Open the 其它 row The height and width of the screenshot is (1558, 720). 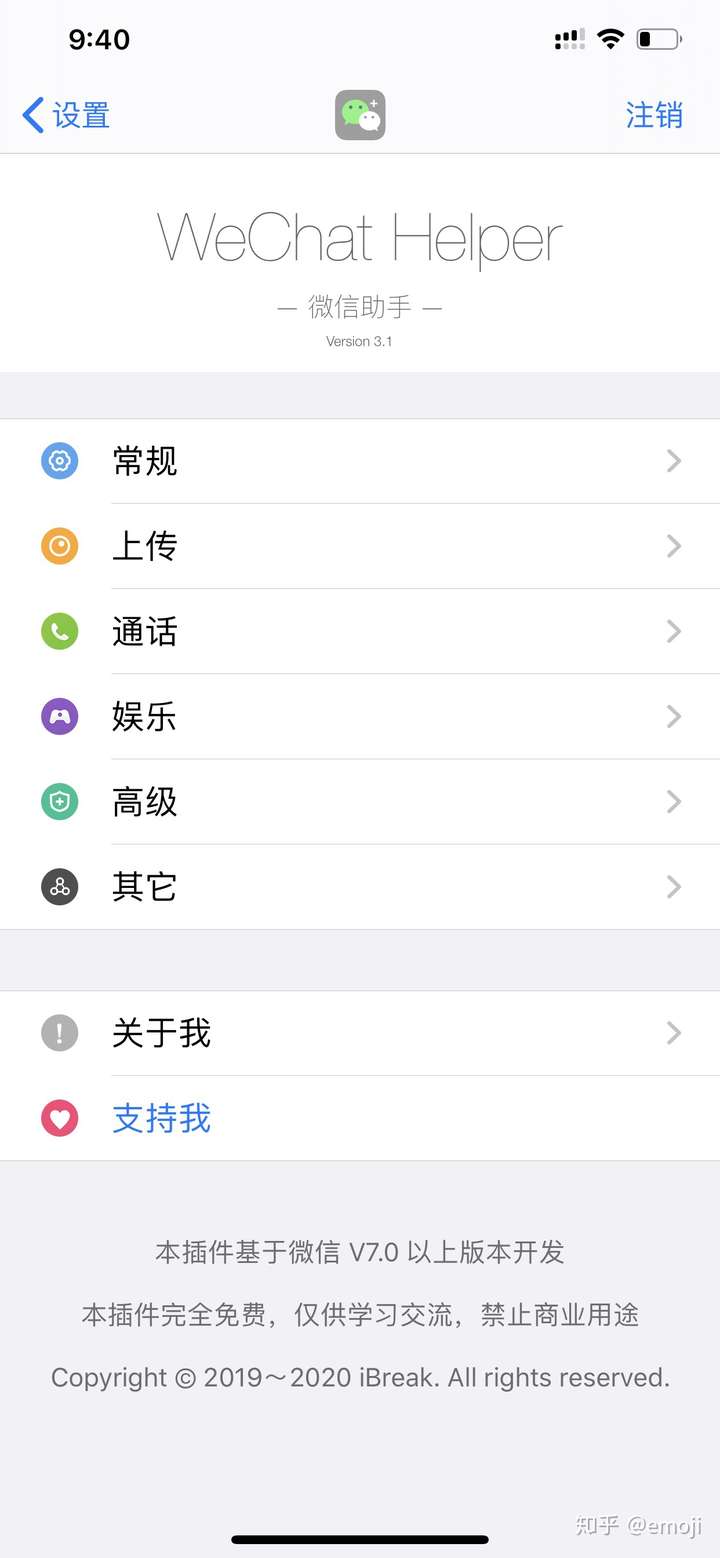(x=360, y=887)
